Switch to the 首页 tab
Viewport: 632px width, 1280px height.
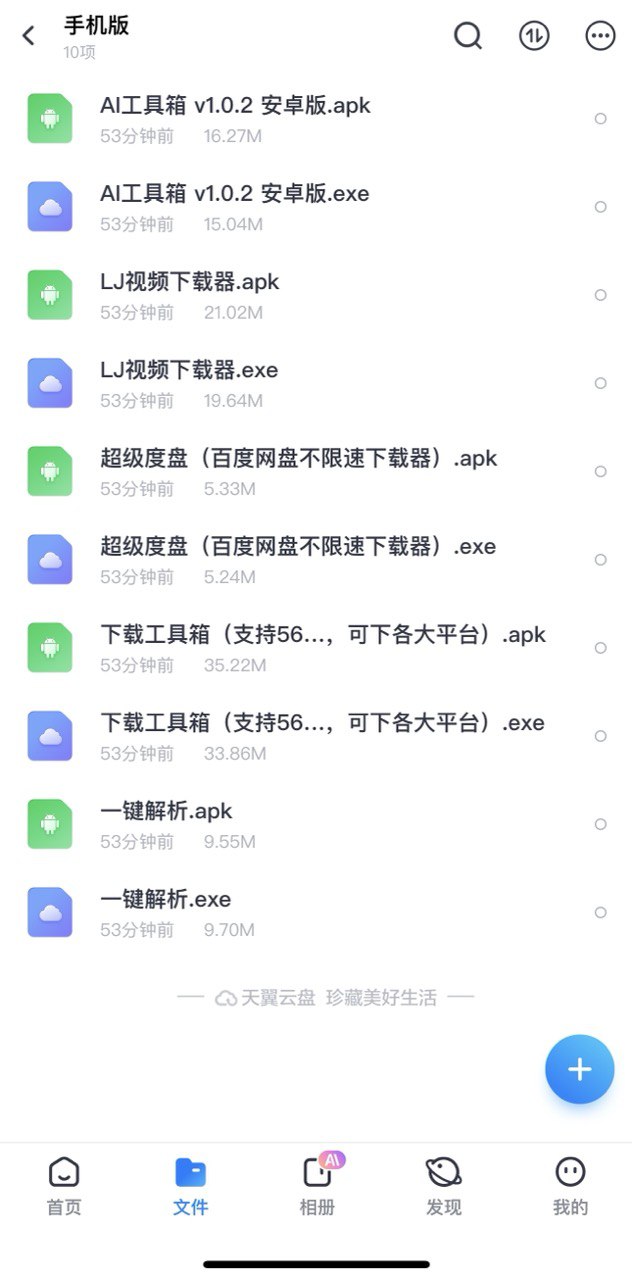(64, 1186)
